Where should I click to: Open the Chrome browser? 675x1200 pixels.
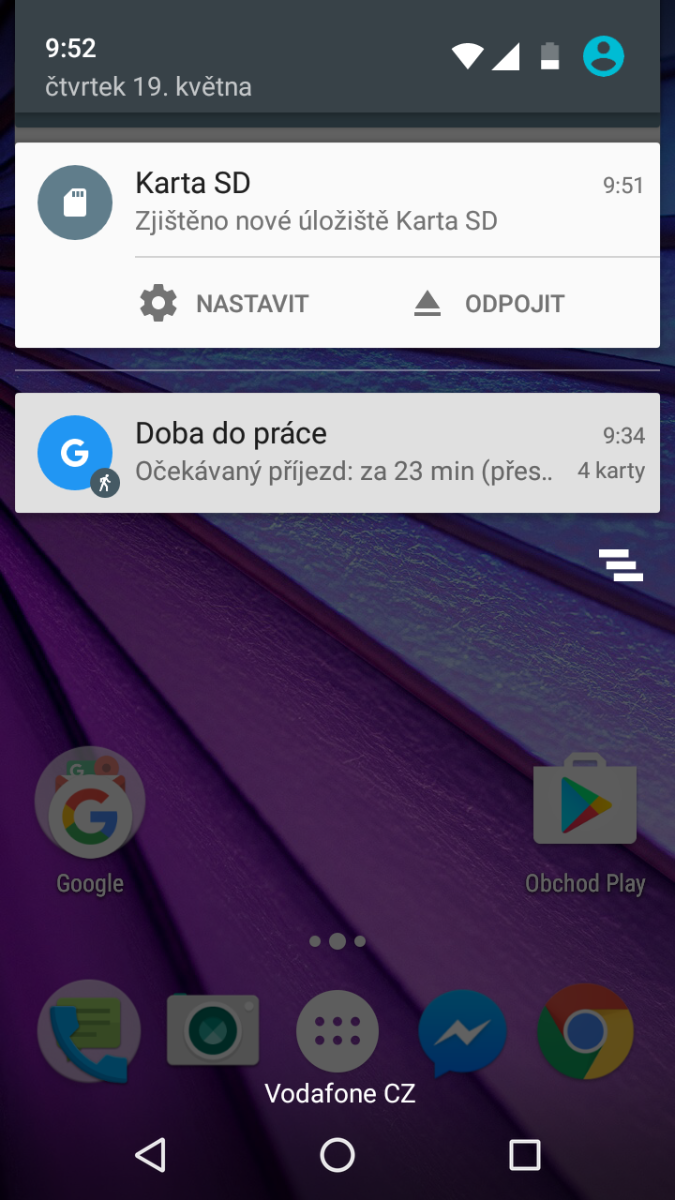pos(585,1030)
